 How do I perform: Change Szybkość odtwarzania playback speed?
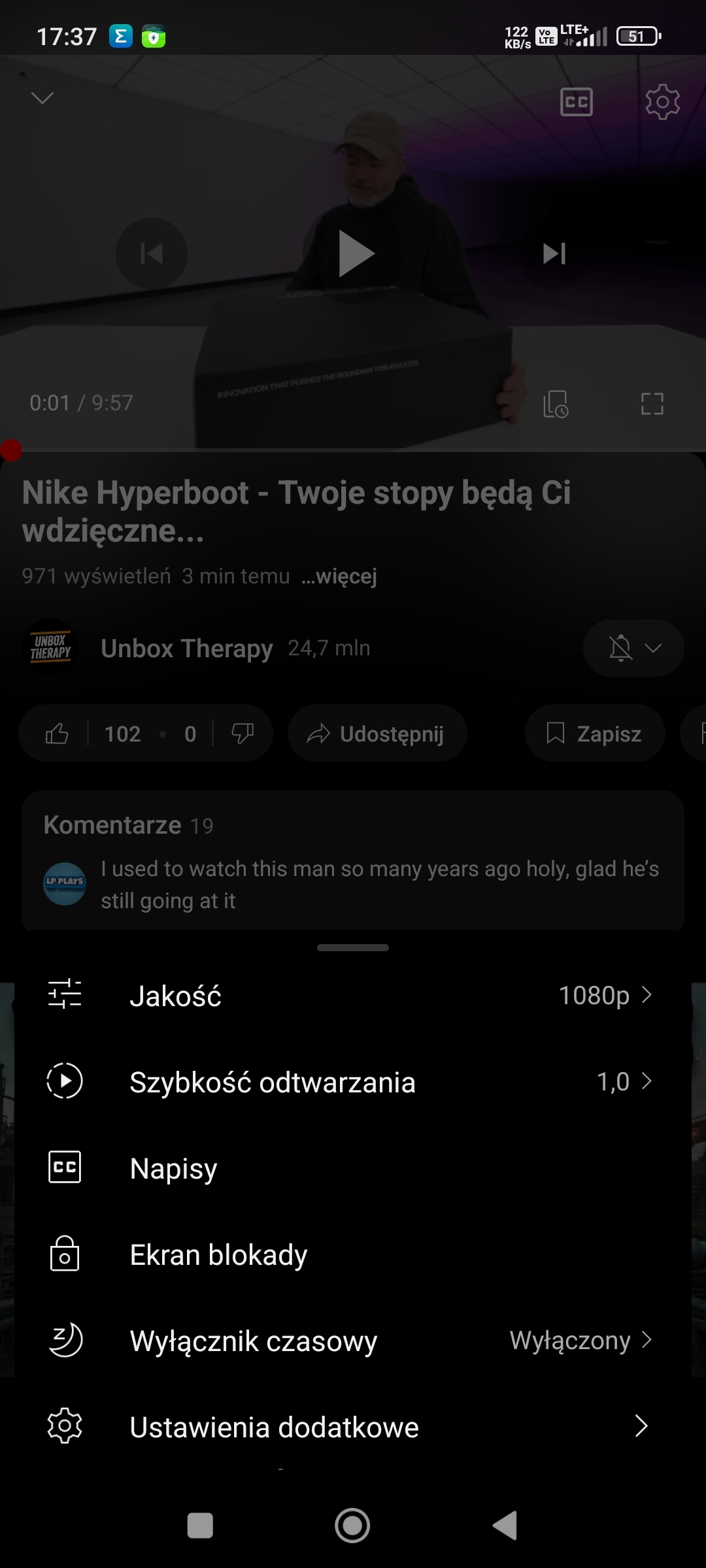coord(353,1082)
